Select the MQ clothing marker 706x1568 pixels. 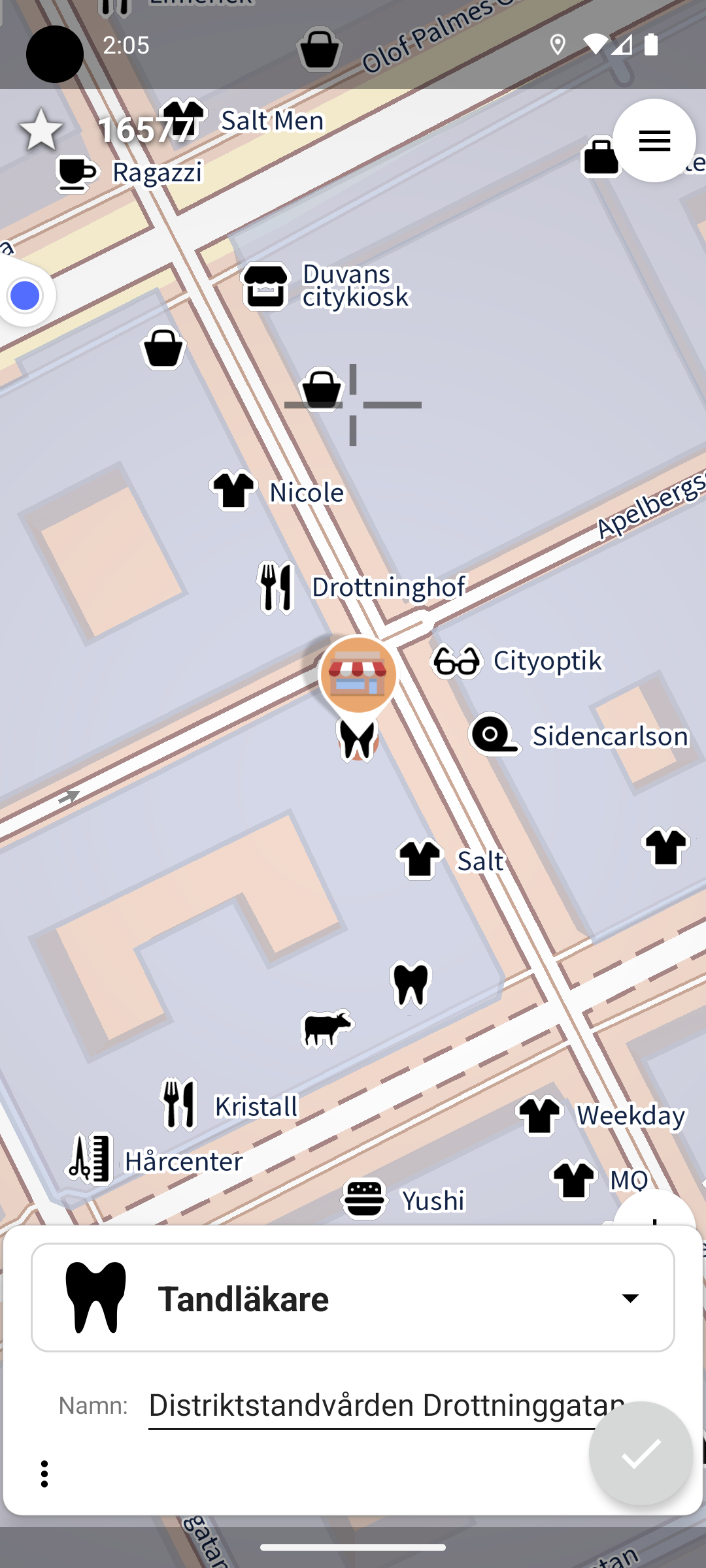tap(573, 1180)
